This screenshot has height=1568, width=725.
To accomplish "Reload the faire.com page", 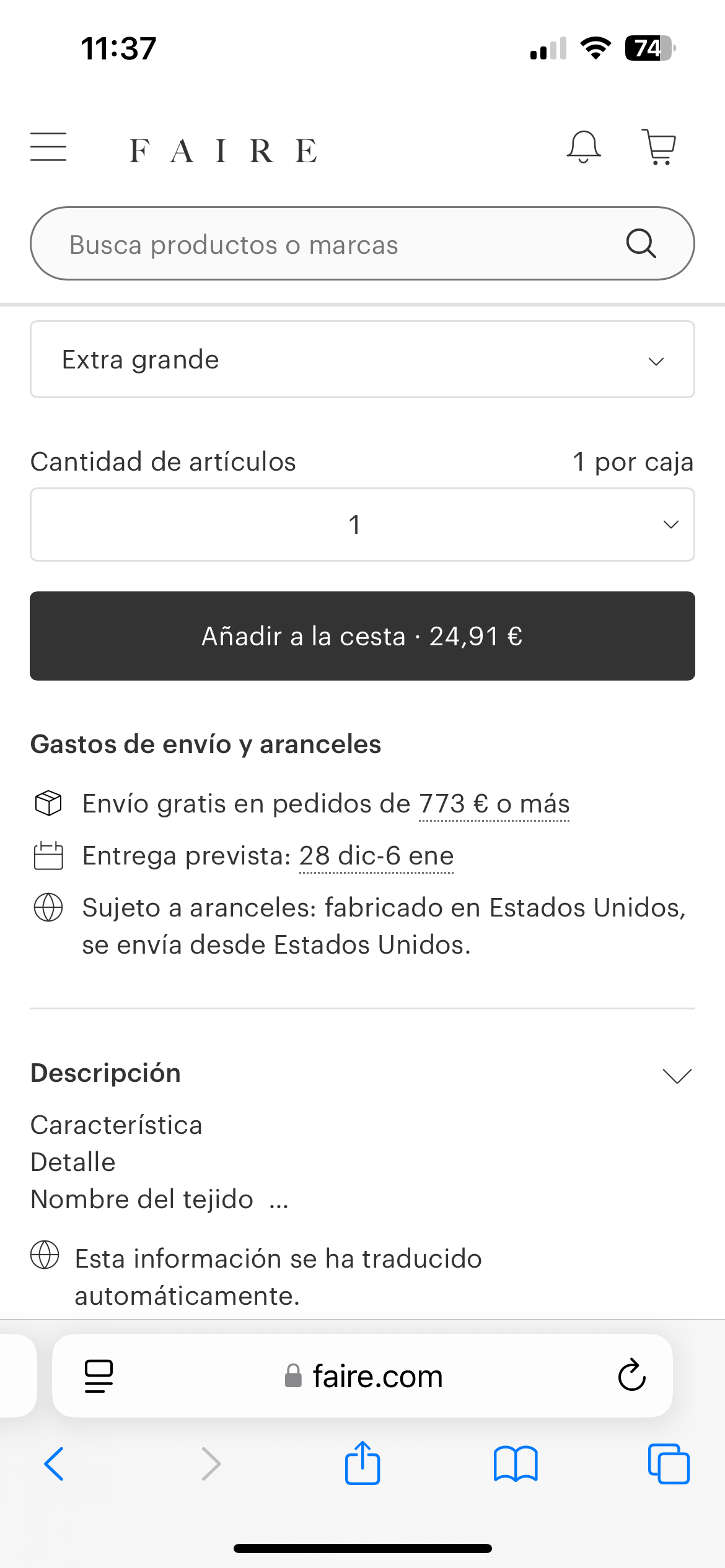I will (x=631, y=1376).
